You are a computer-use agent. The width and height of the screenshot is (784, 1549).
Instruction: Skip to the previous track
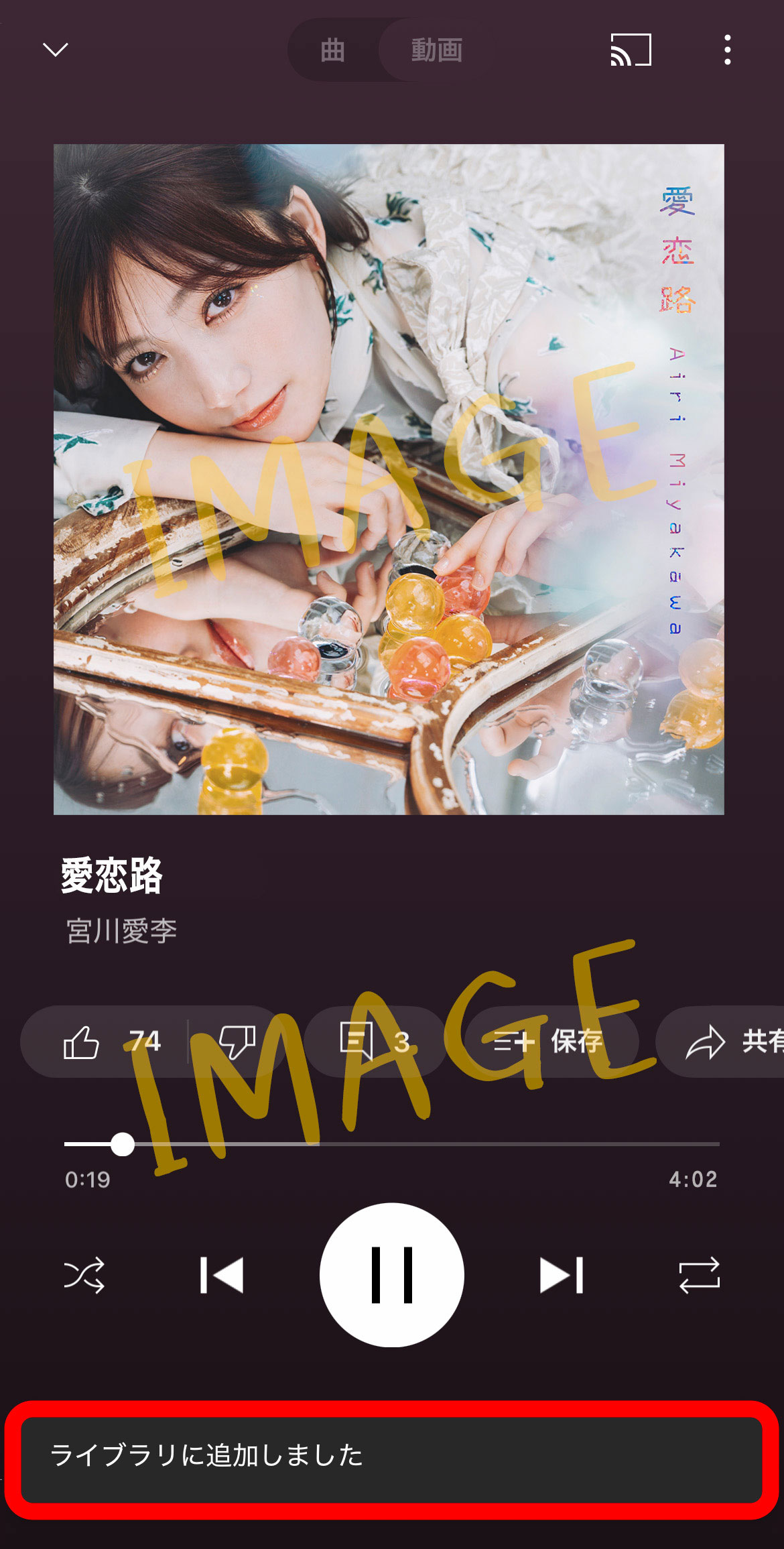[x=222, y=1275]
